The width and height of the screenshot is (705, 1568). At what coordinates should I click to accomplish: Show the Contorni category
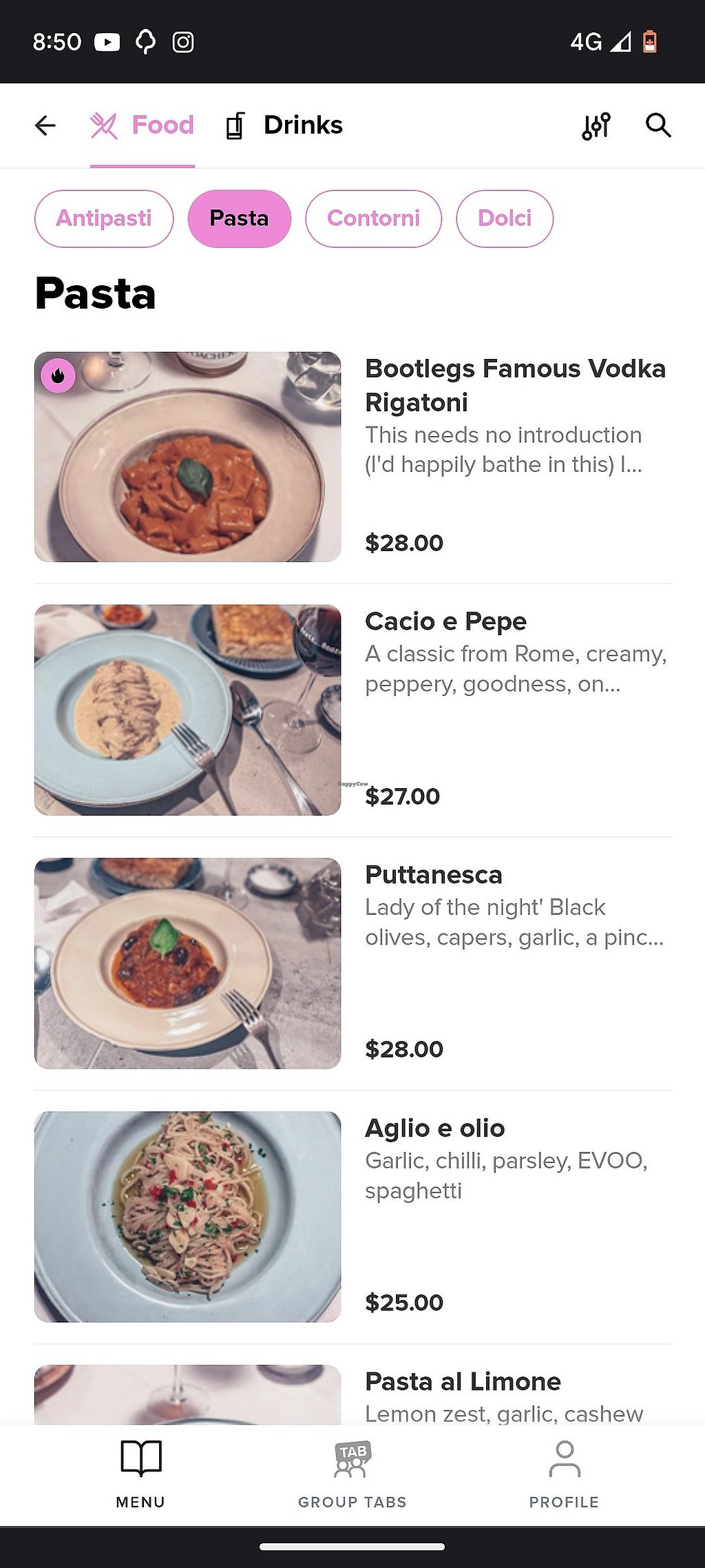(x=373, y=218)
